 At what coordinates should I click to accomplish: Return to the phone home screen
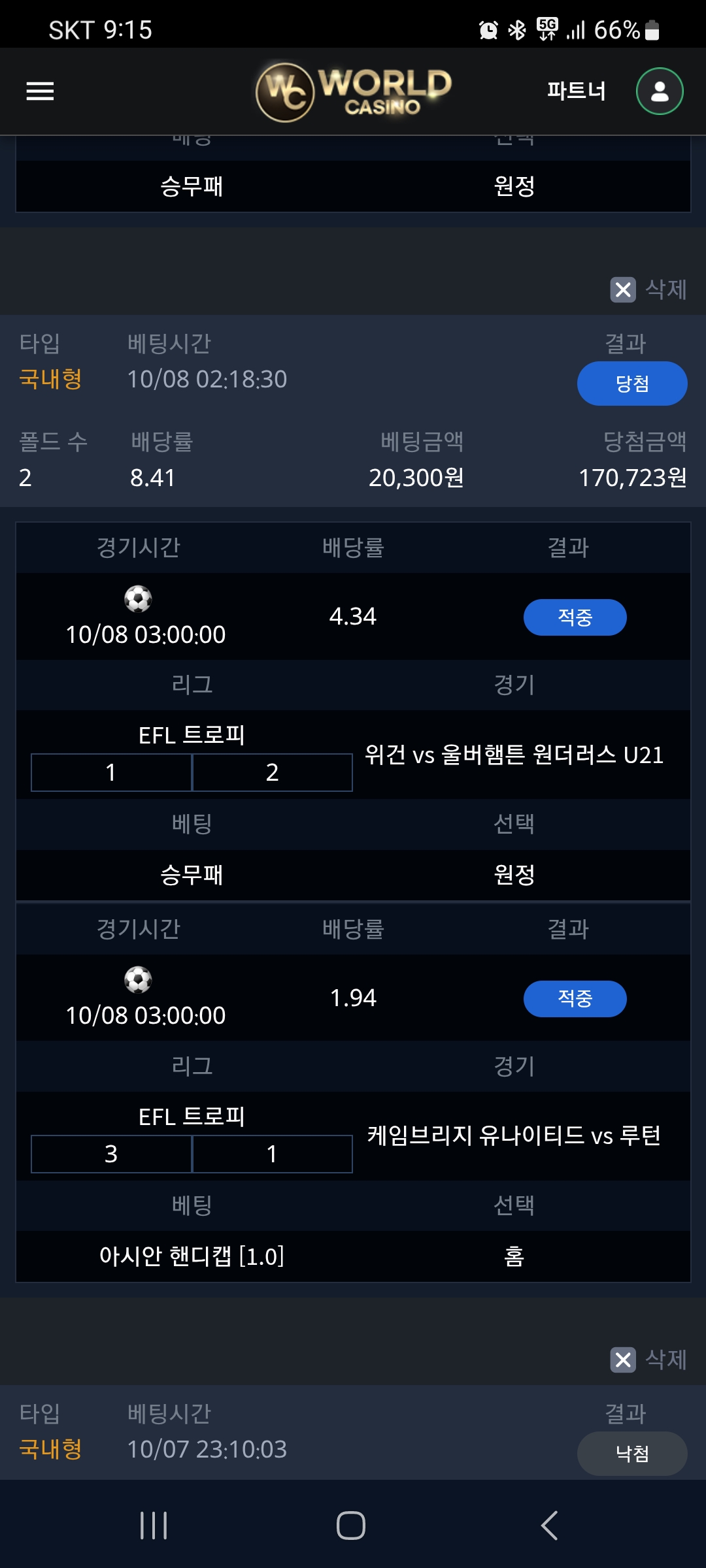click(351, 1526)
